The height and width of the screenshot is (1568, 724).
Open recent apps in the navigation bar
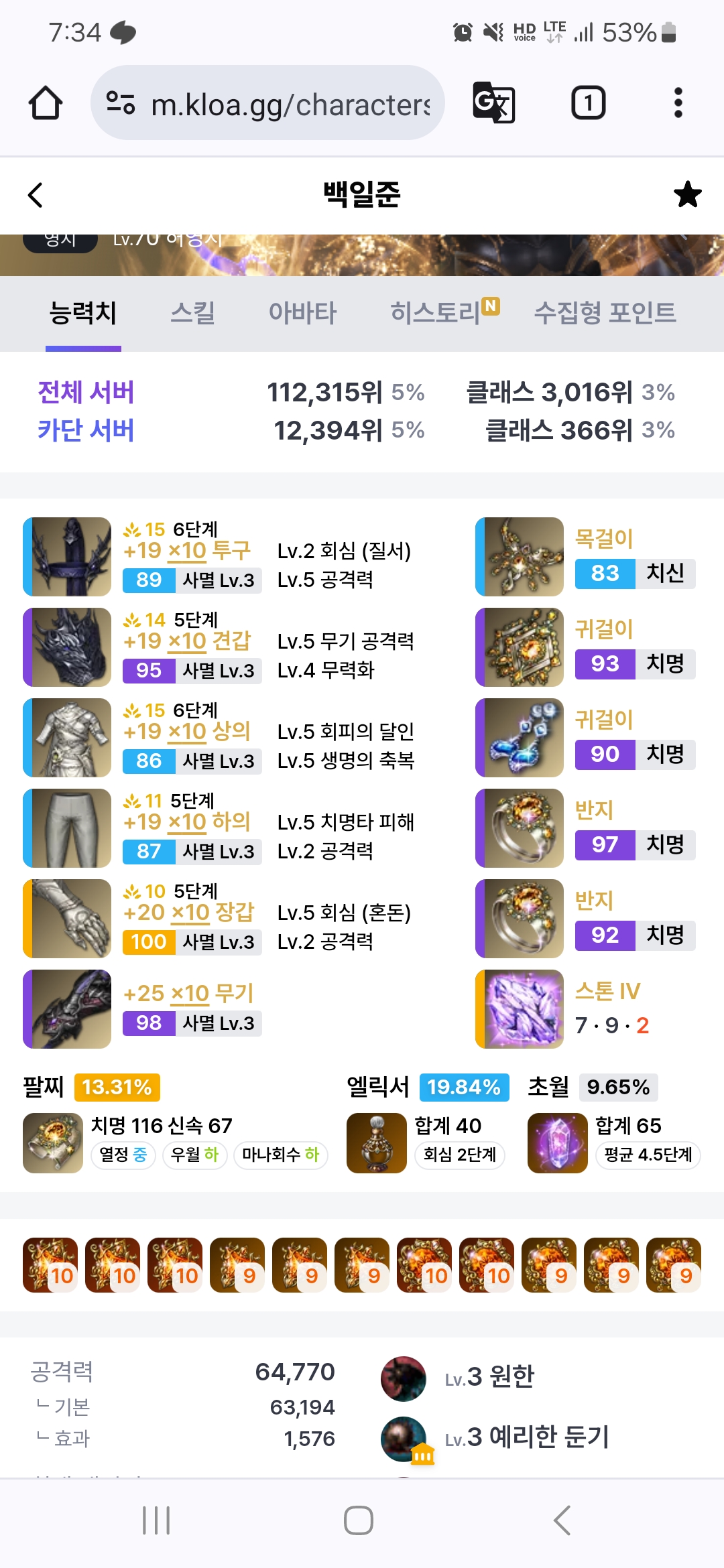coord(156,1520)
